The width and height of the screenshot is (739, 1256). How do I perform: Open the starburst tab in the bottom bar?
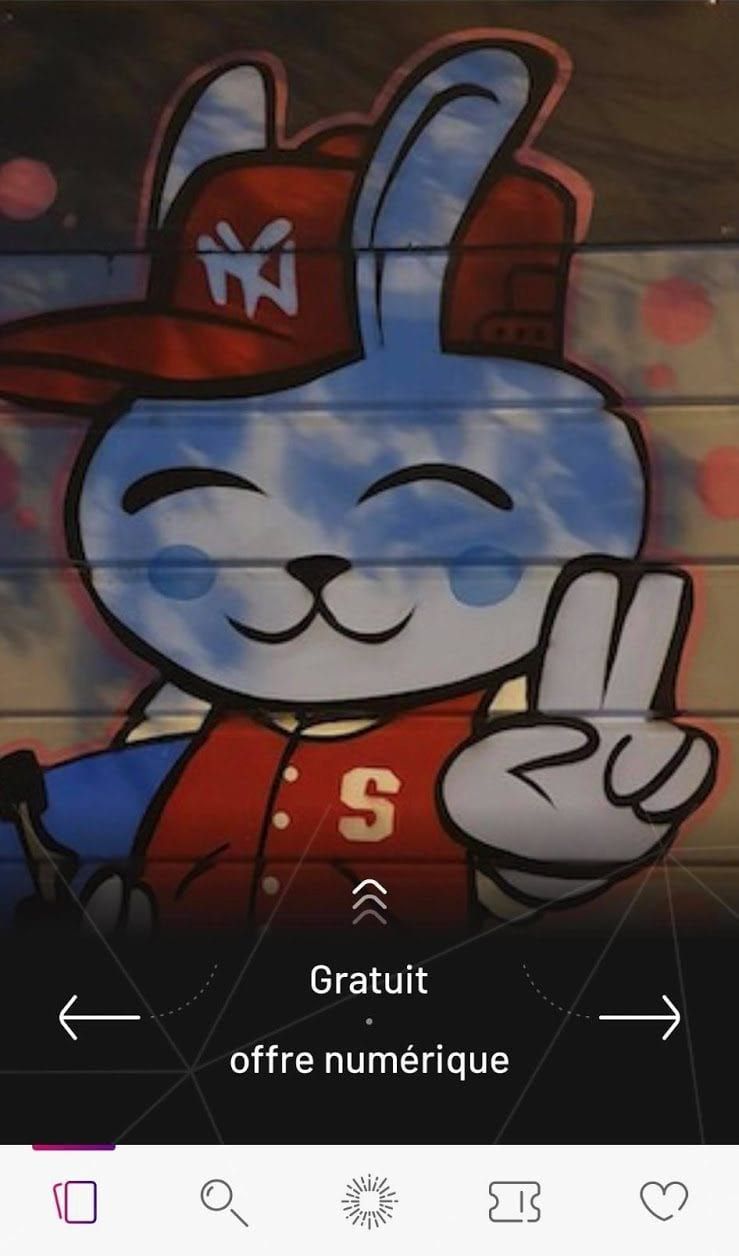click(369, 1201)
